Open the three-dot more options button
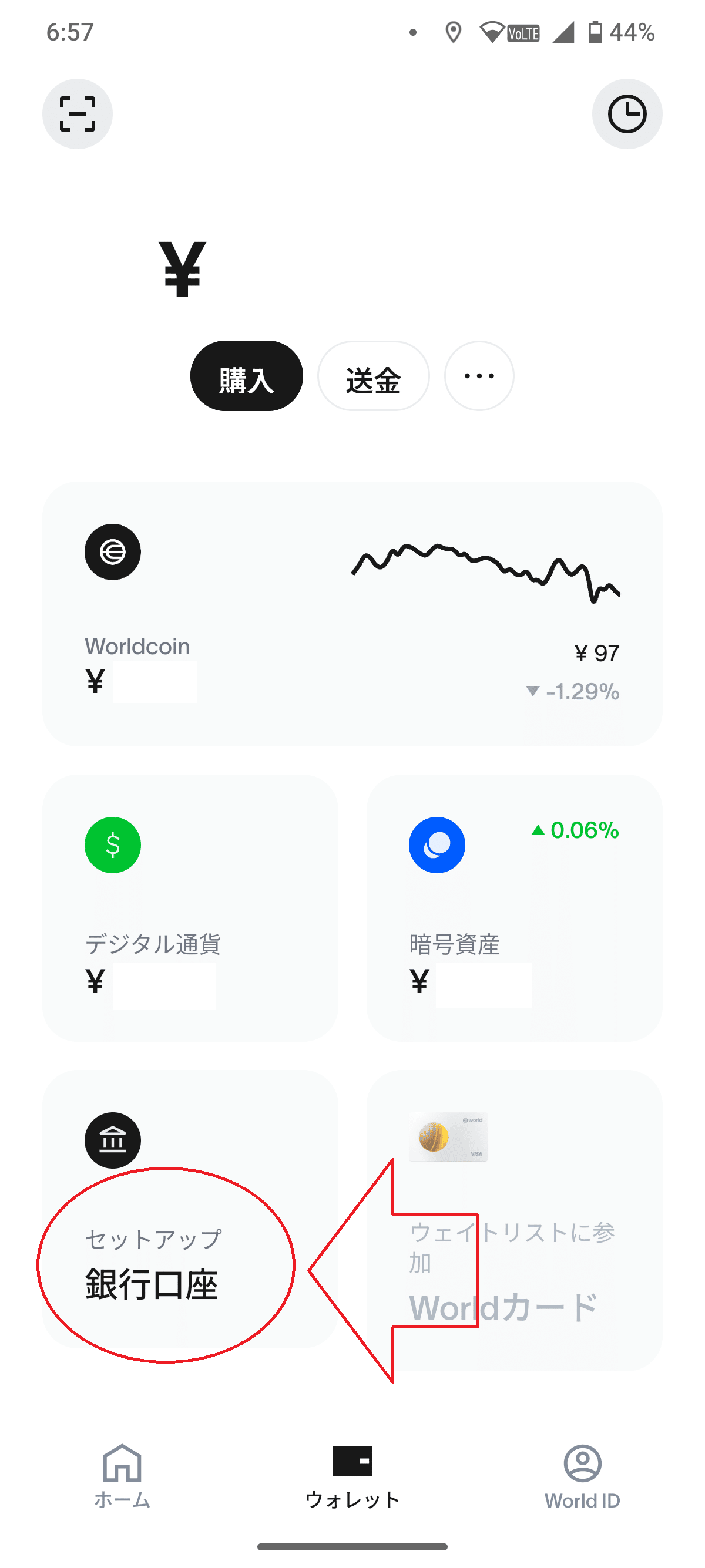The image size is (705, 1568). 479,376
